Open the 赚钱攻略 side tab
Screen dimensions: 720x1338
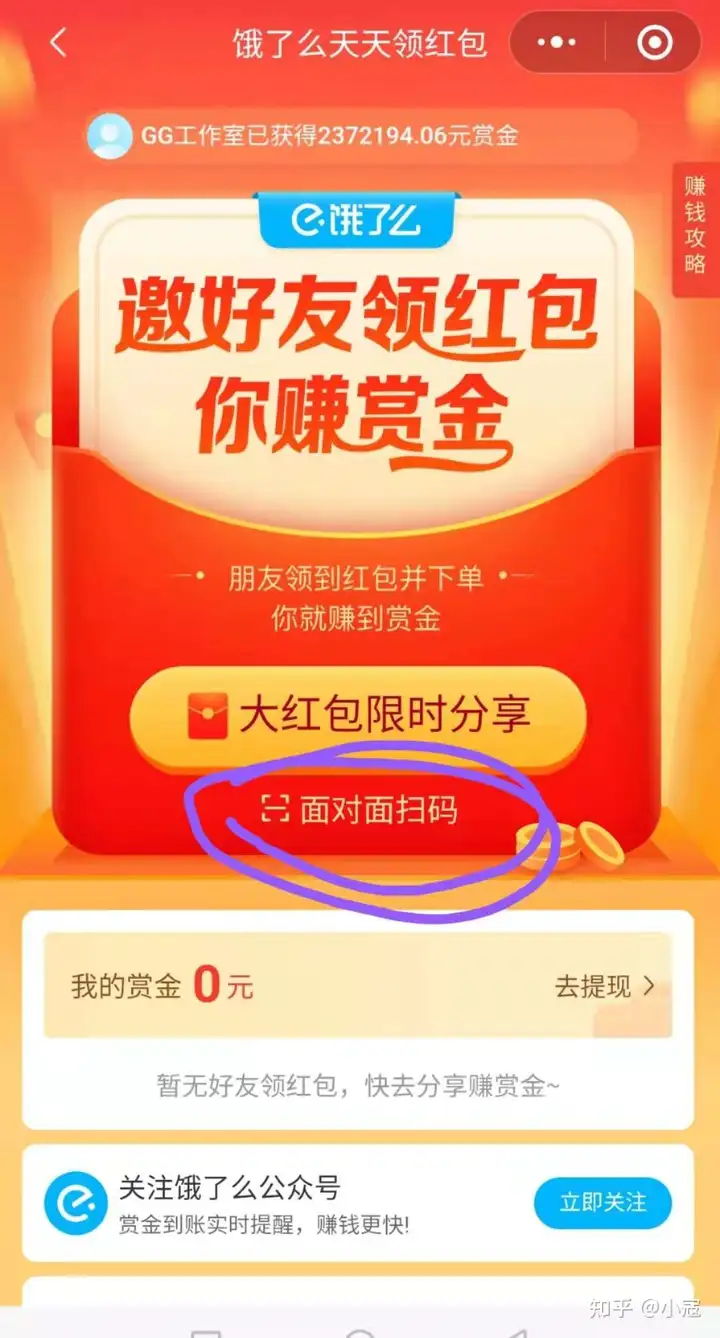[695, 225]
